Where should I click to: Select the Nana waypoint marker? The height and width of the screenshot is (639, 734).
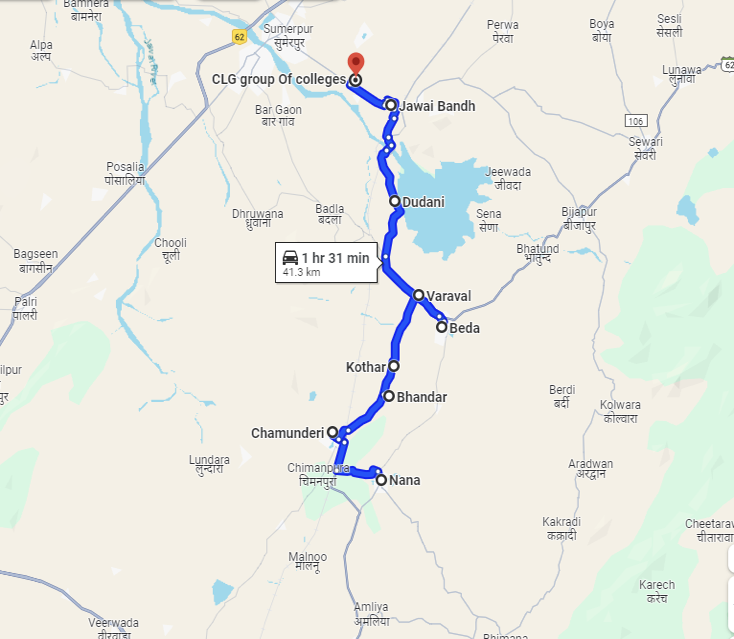click(x=381, y=480)
